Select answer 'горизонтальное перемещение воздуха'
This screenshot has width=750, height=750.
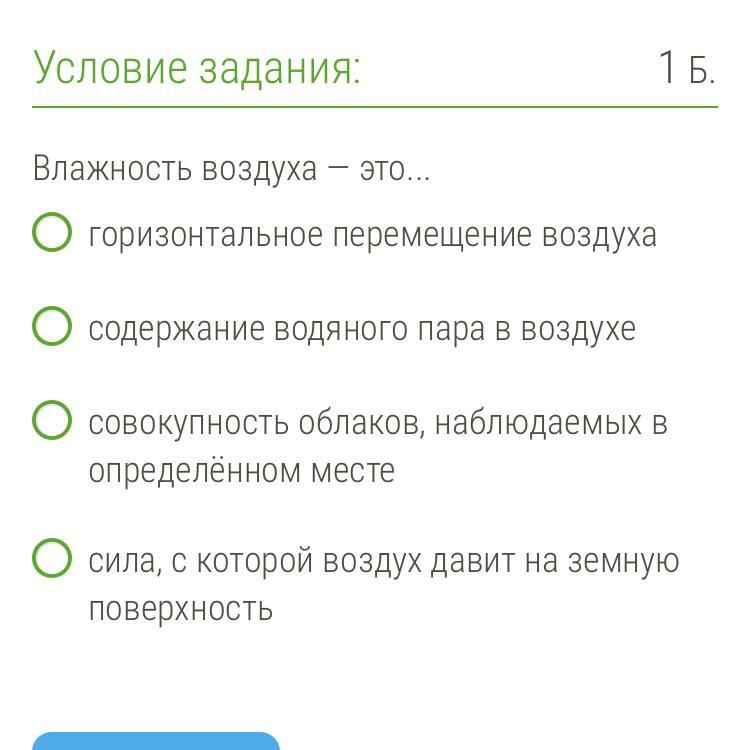click(x=52, y=233)
